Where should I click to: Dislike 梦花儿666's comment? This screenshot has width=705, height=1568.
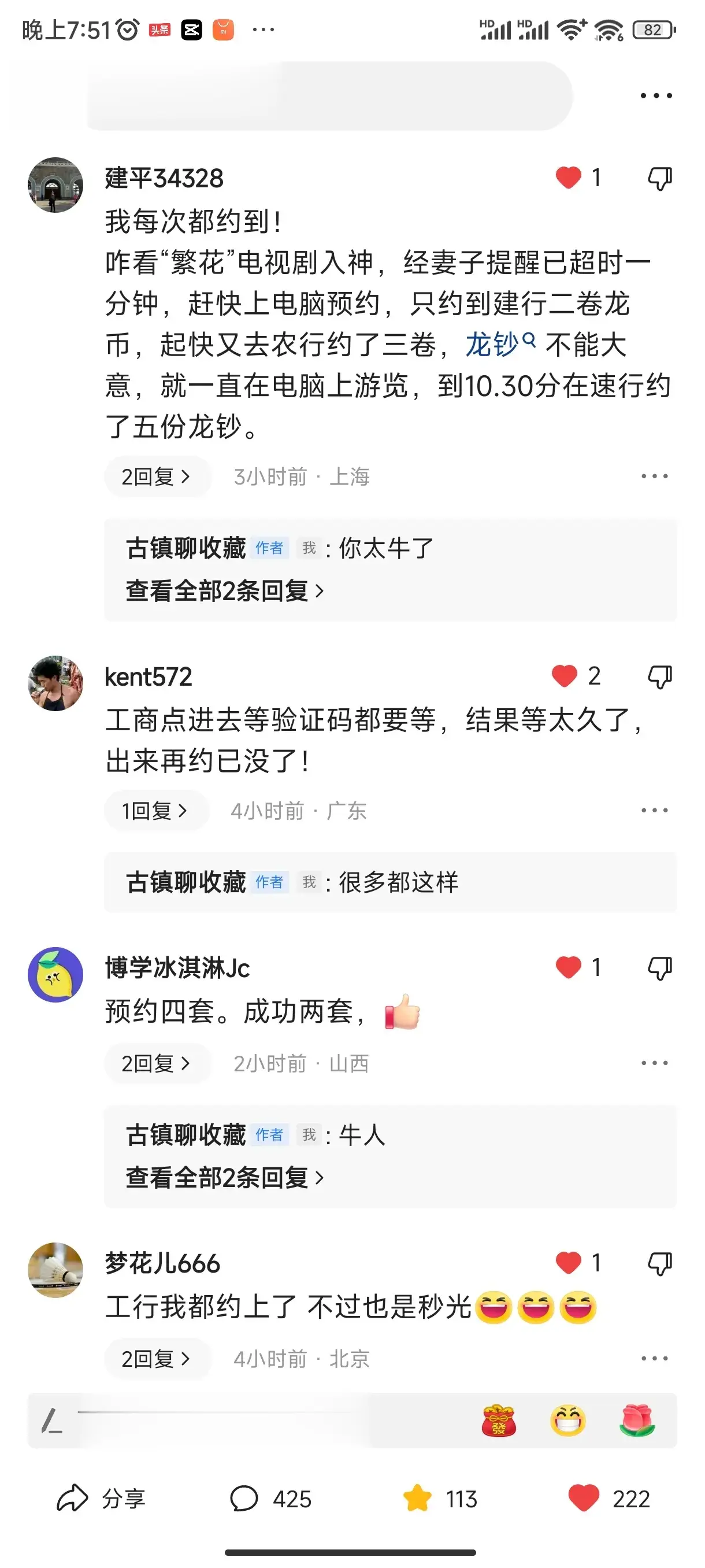click(659, 1264)
